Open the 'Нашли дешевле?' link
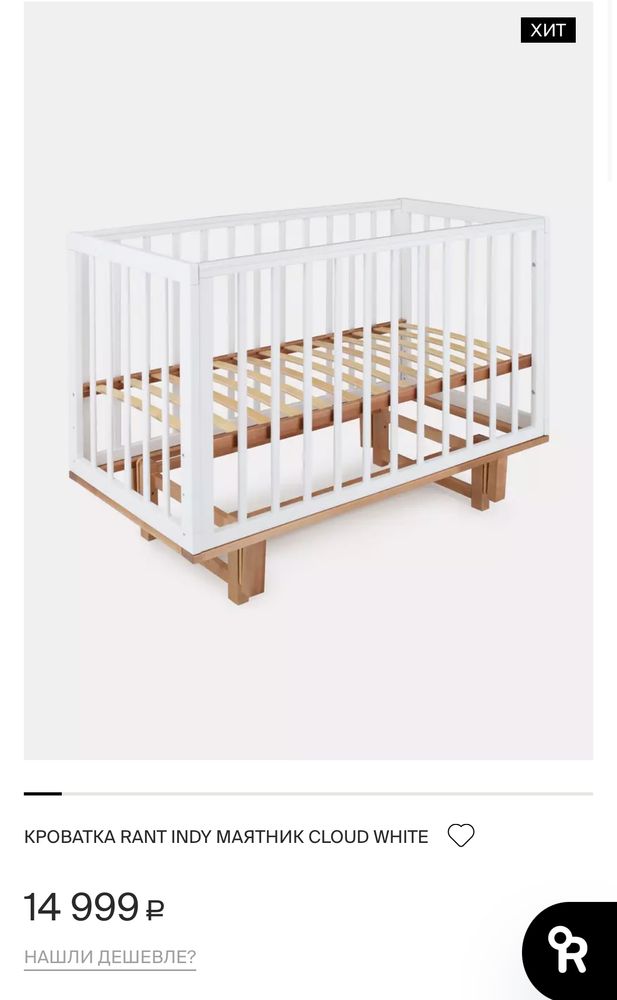The height and width of the screenshot is (1000, 617). (110, 957)
